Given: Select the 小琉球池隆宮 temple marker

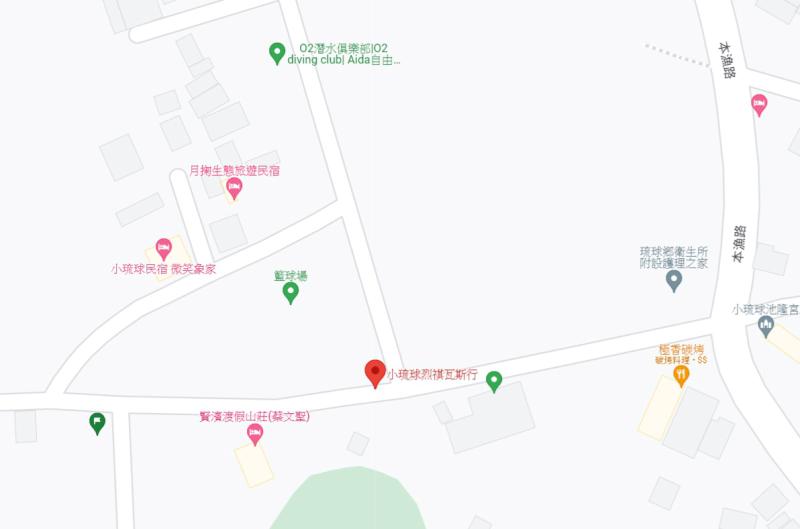Looking at the screenshot, I should (x=766, y=326).
